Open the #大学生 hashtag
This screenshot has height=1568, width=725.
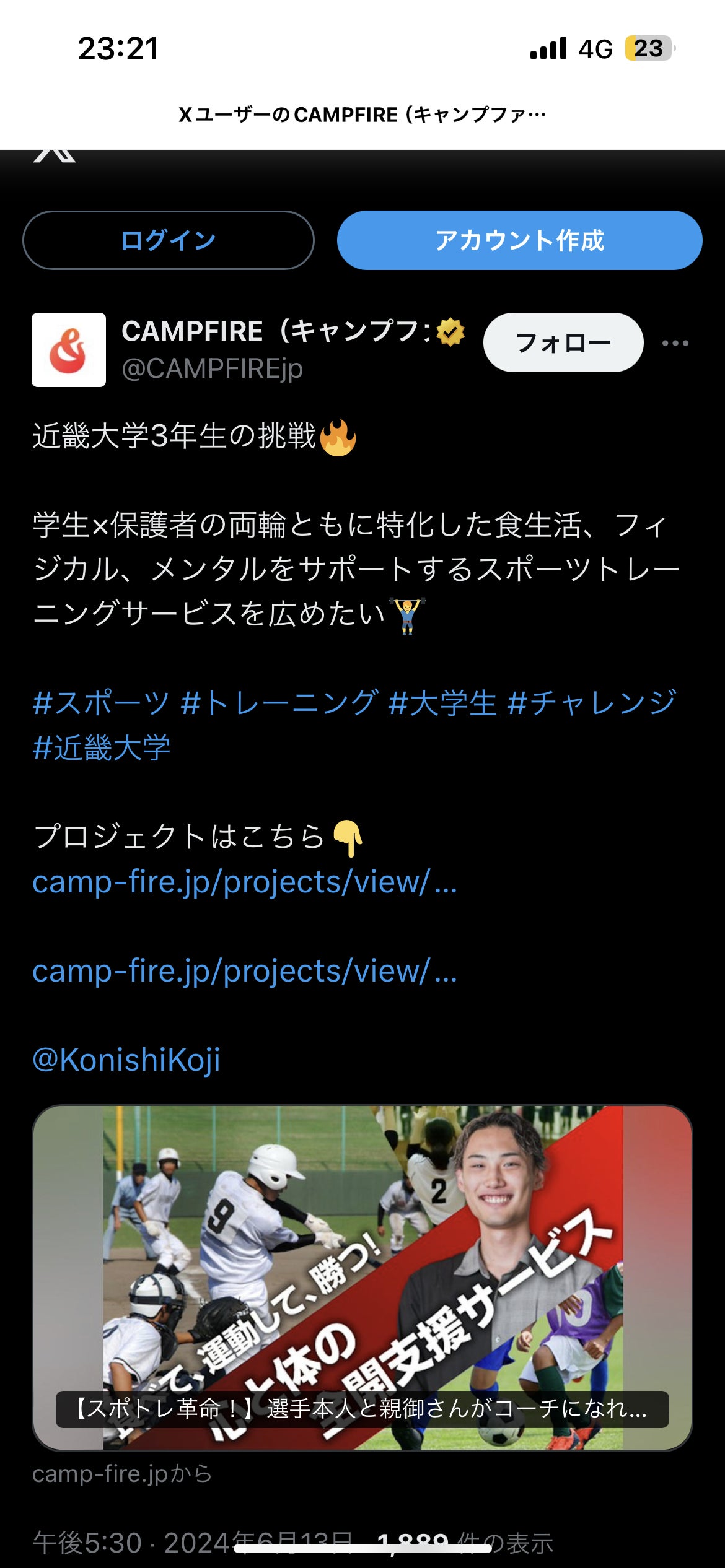click(442, 703)
